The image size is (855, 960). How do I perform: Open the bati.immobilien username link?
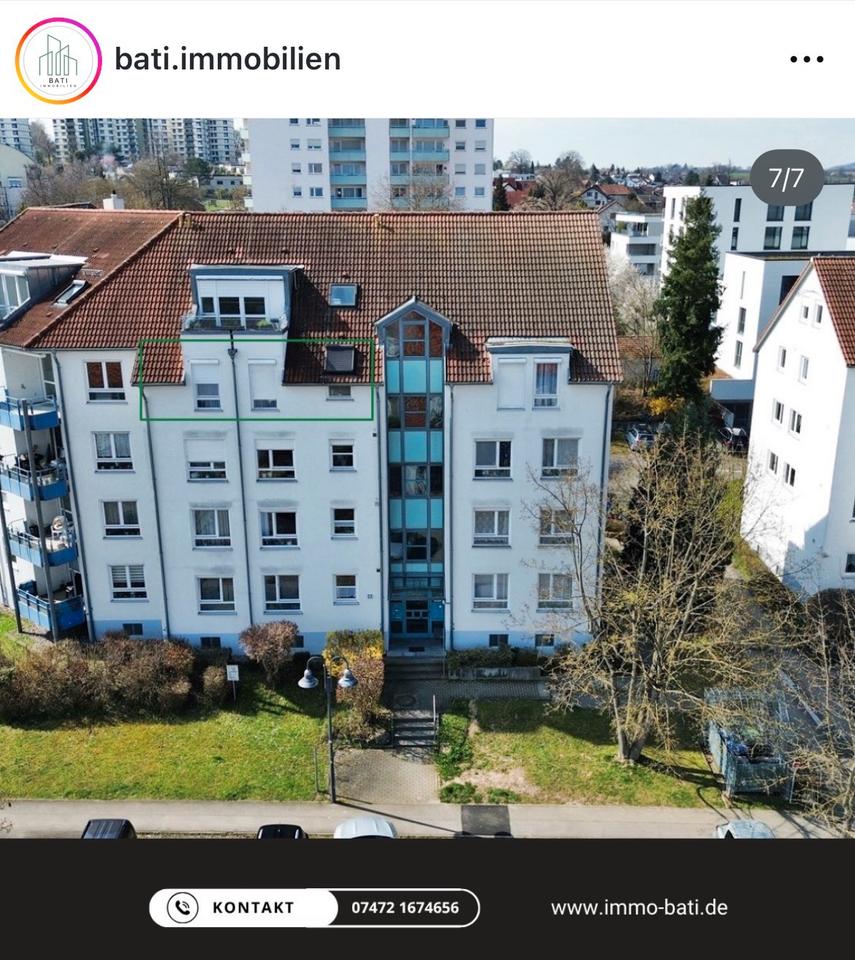[x=227, y=59]
